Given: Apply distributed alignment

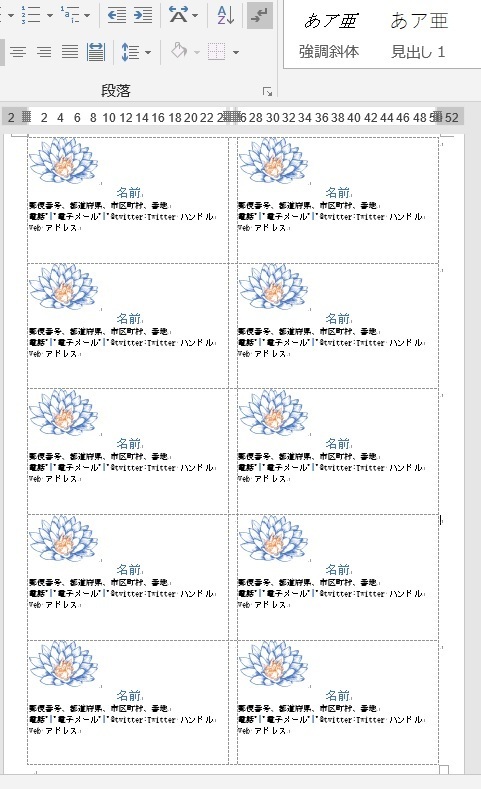Looking at the screenshot, I should pos(96,52).
